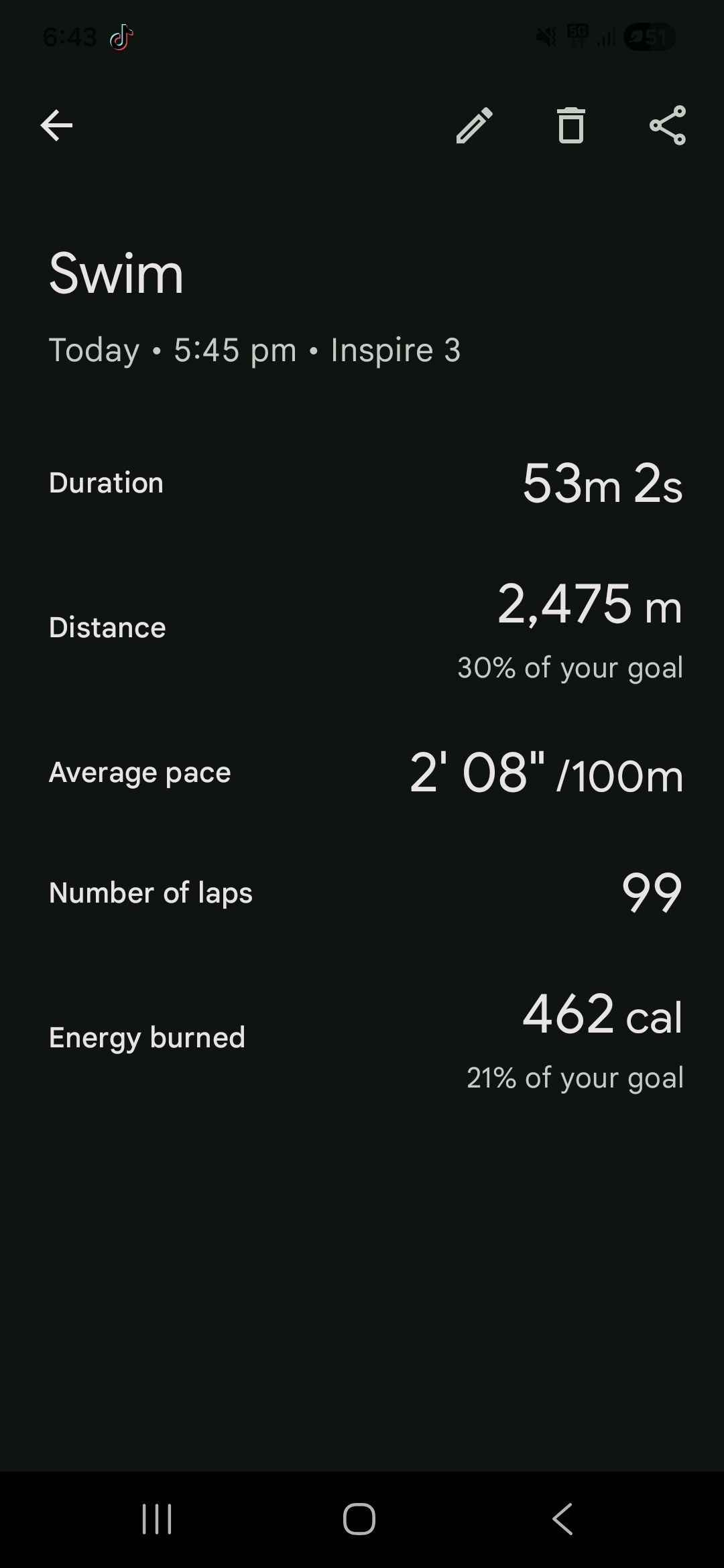The width and height of the screenshot is (724, 1568).
Task: Open recent apps from the navigation bar
Action: tap(158, 1518)
